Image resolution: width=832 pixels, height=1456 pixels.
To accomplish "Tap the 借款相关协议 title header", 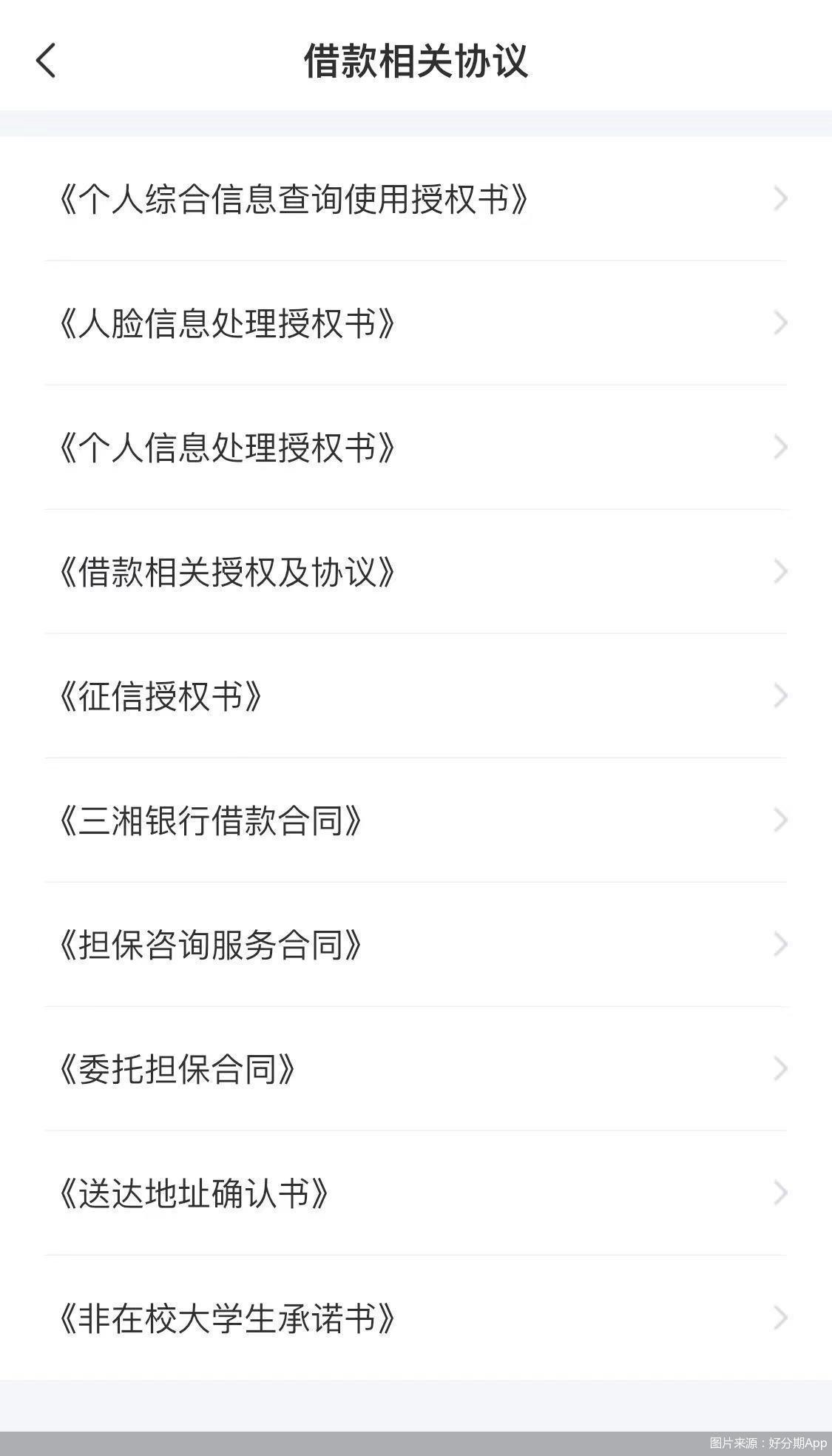I will (416, 62).
